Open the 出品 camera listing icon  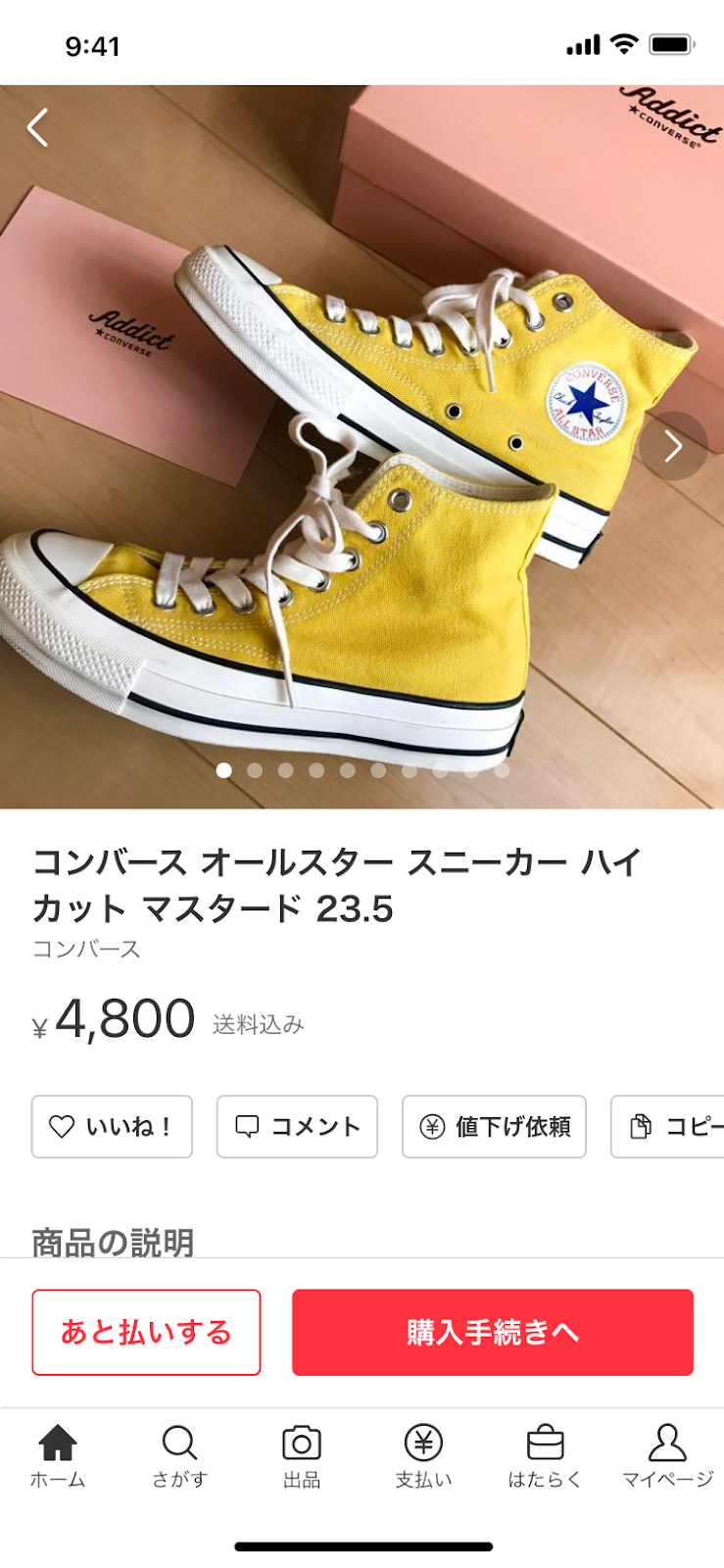point(302,1444)
